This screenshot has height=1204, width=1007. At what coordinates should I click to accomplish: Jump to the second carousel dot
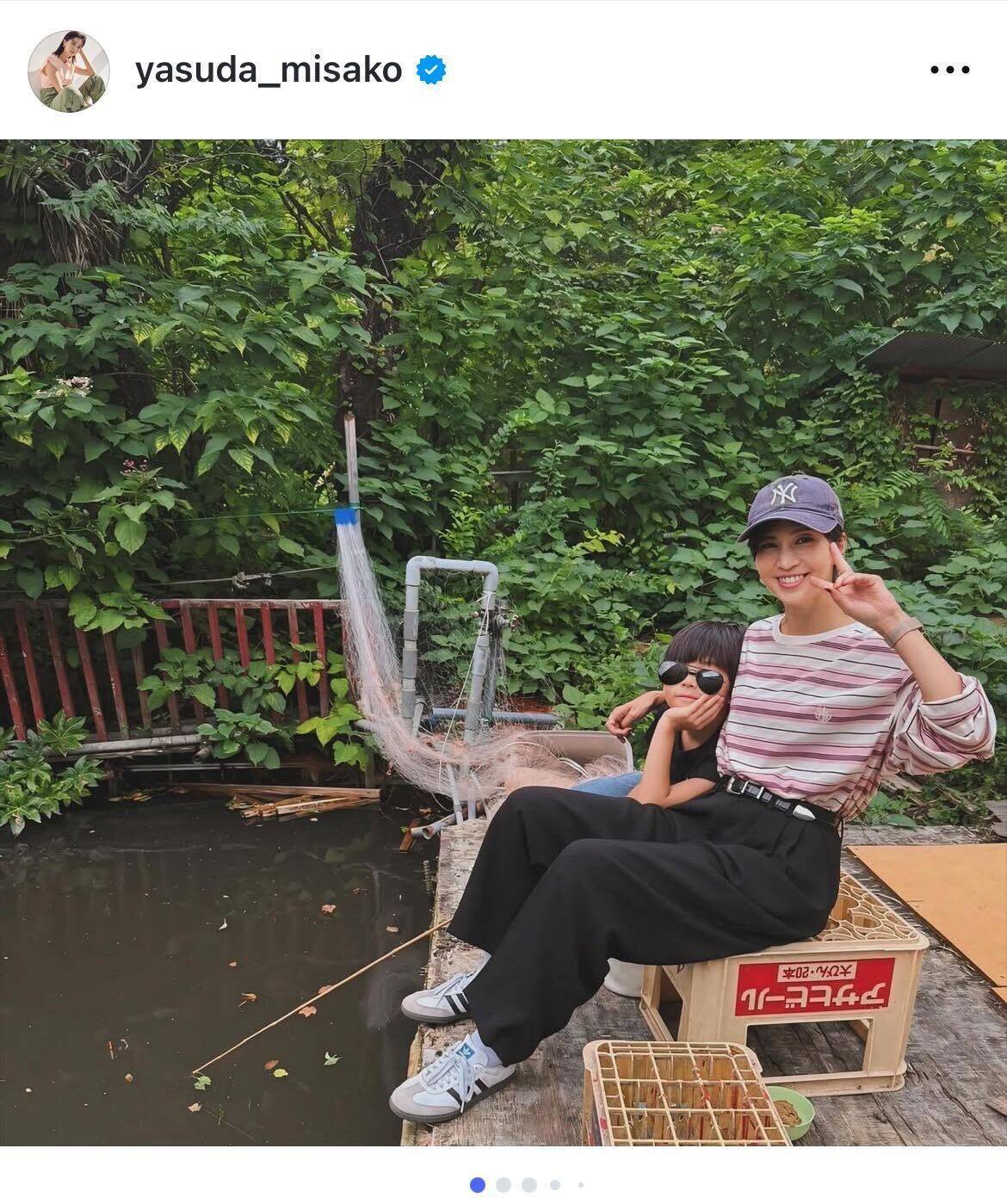pyautogui.click(x=504, y=1185)
